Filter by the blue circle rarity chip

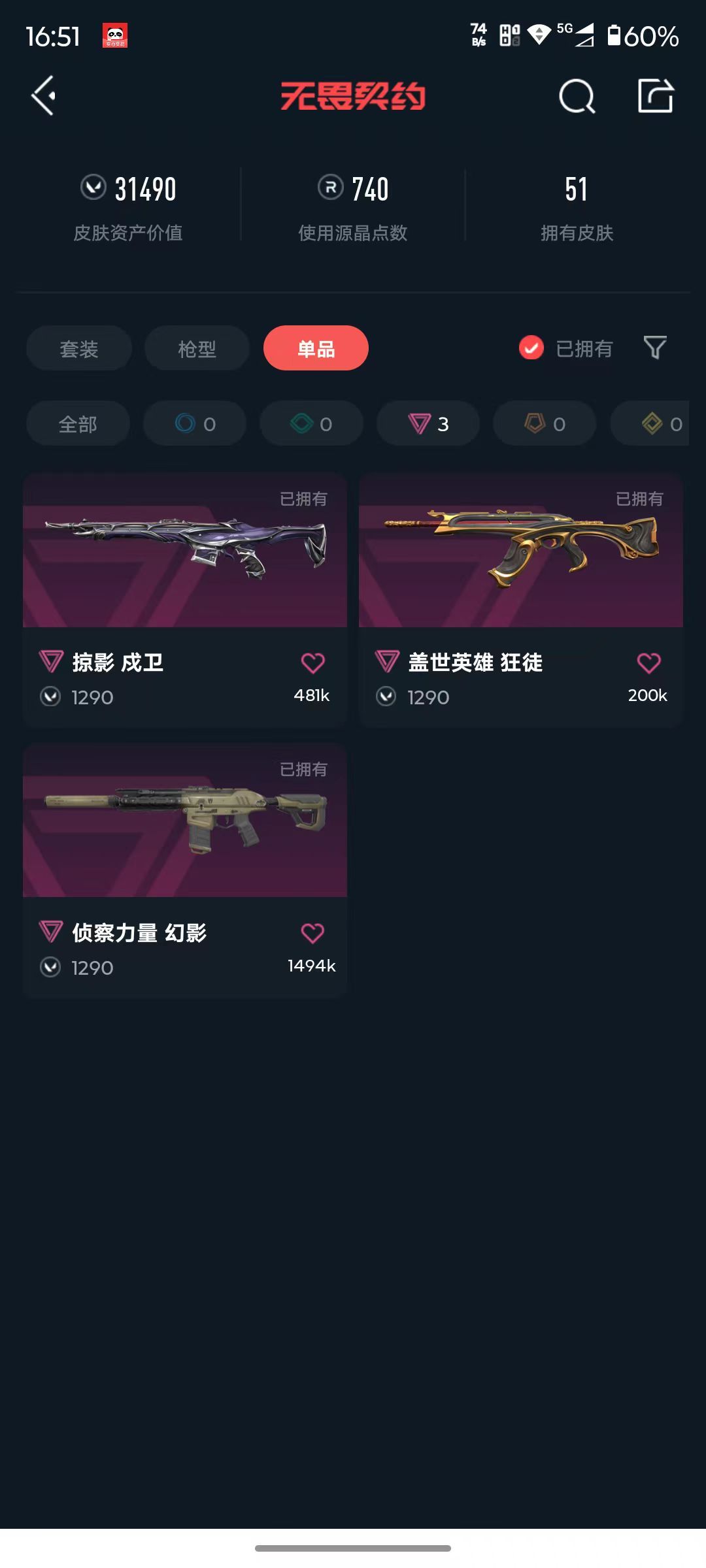pyautogui.click(x=195, y=424)
